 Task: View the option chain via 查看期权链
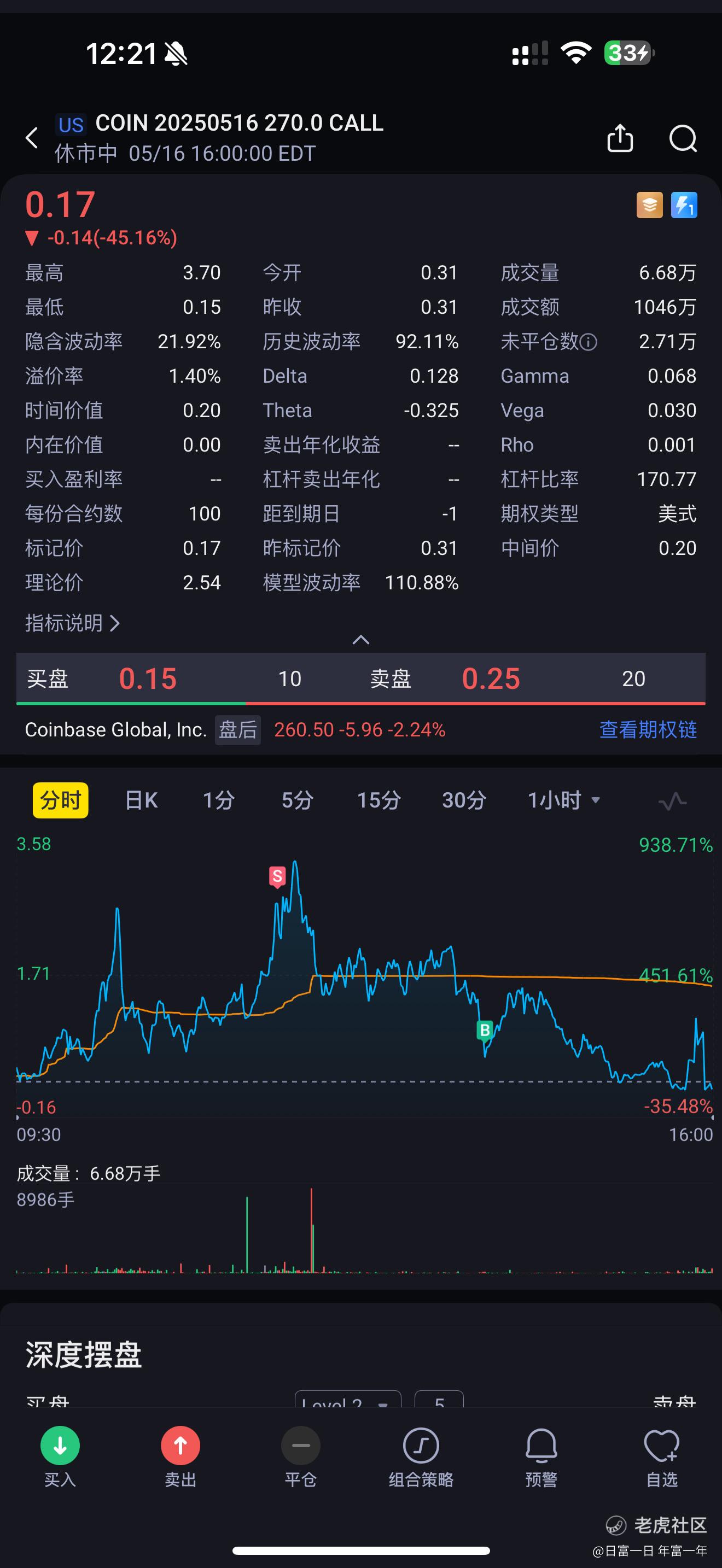click(x=648, y=729)
